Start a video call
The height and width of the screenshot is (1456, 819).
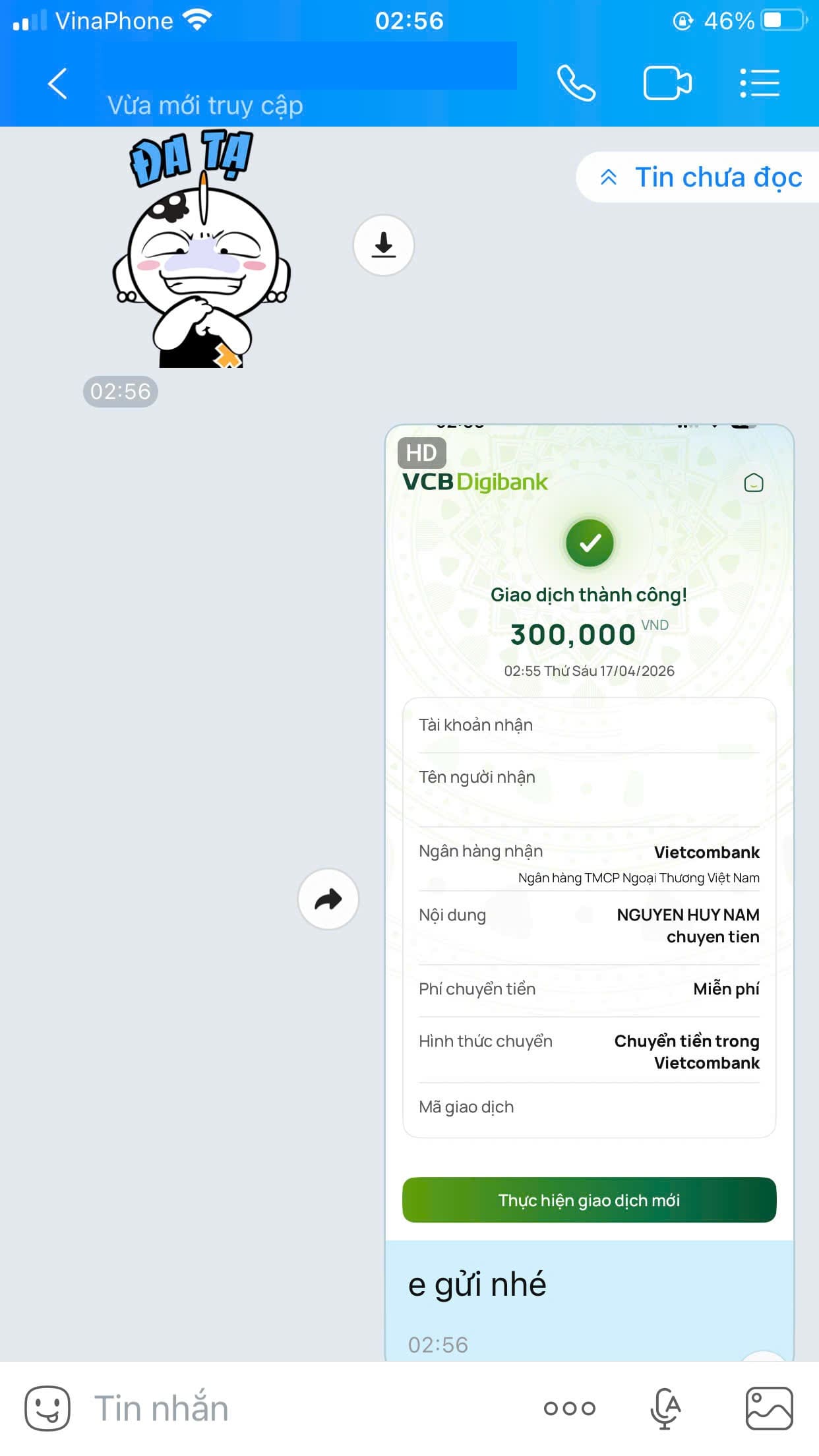pyautogui.click(x=667, y=84)
